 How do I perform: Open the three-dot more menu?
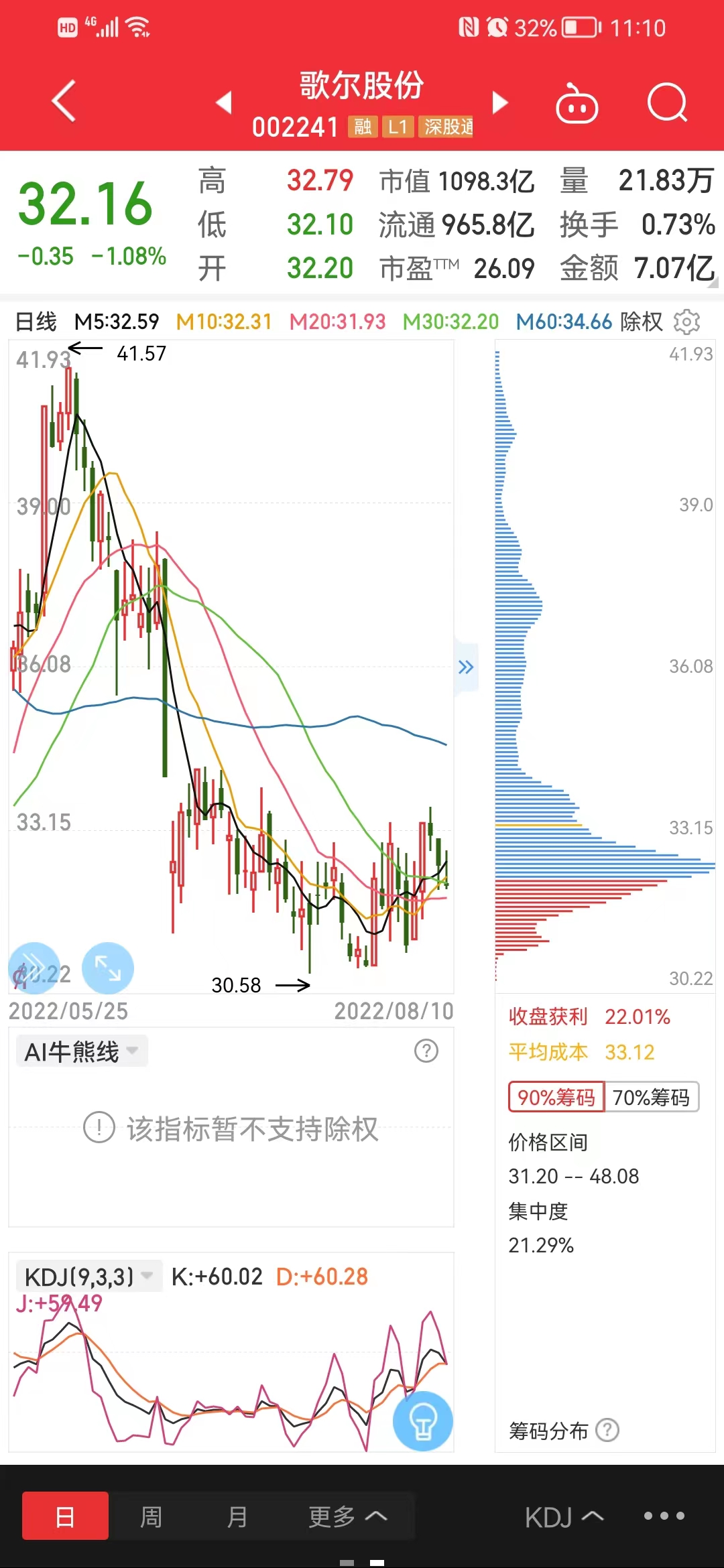(x=664, y=1516)
